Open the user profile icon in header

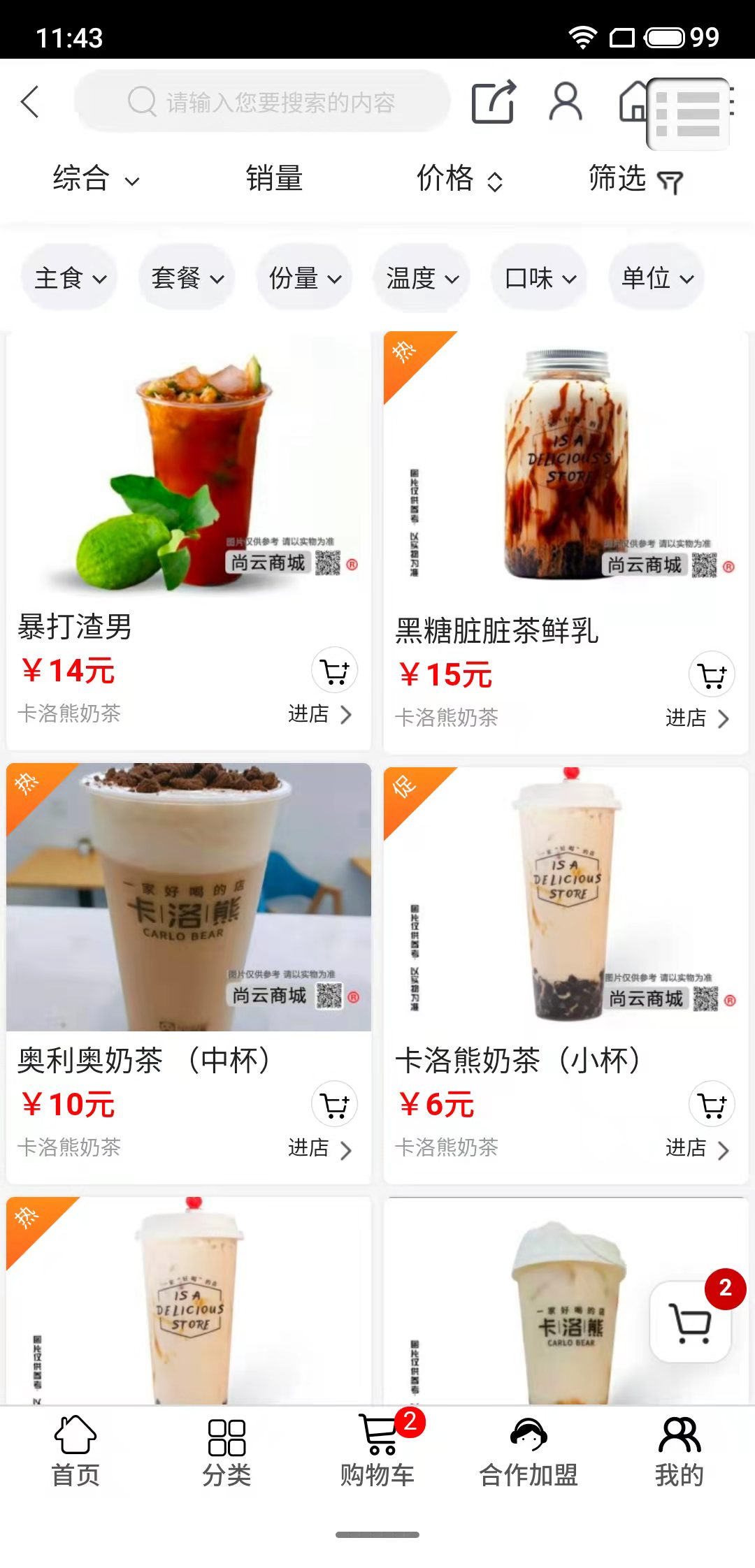566,103
